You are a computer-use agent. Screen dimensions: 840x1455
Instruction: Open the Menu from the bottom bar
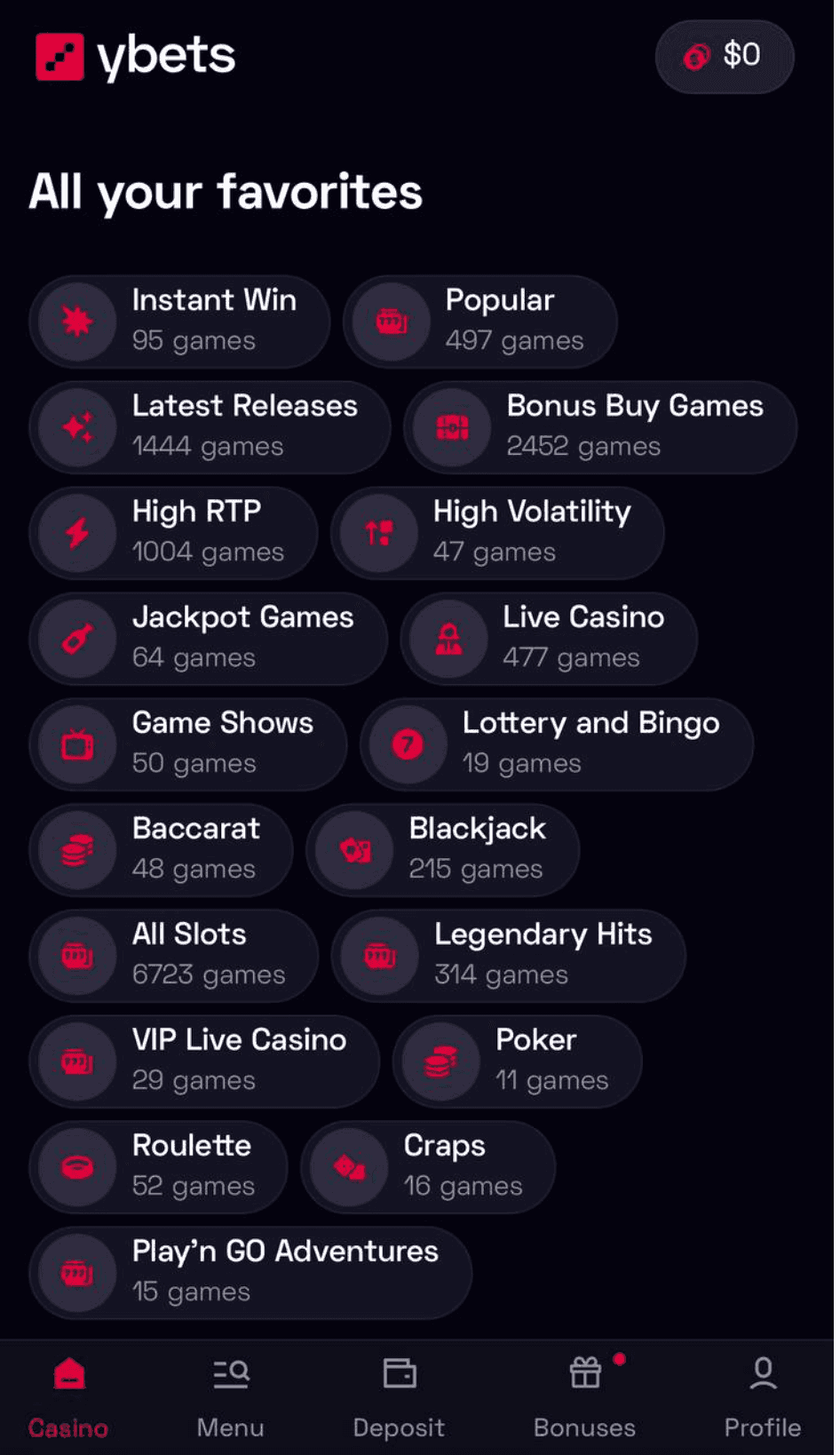tap(230, 1395)
